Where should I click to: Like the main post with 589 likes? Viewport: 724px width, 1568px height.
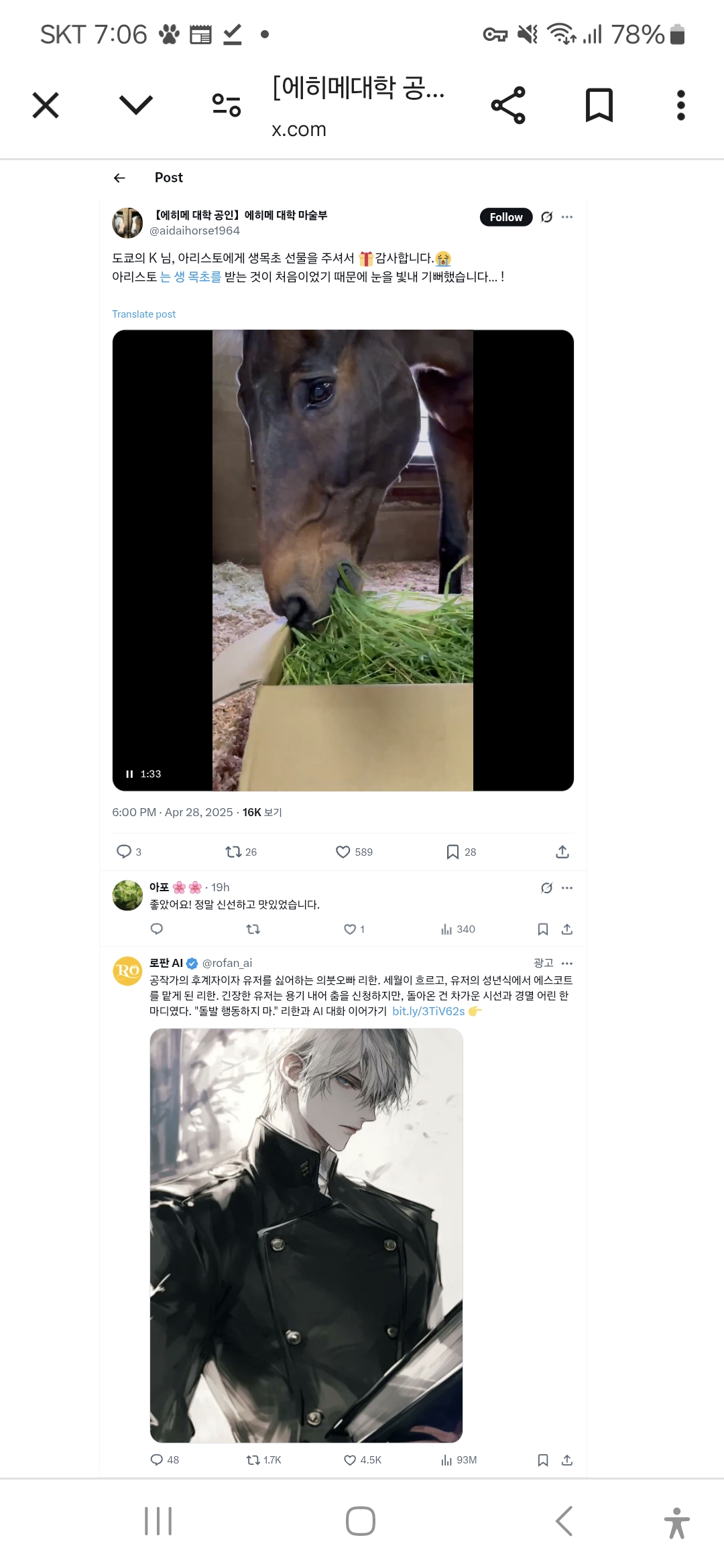point(343,852)
